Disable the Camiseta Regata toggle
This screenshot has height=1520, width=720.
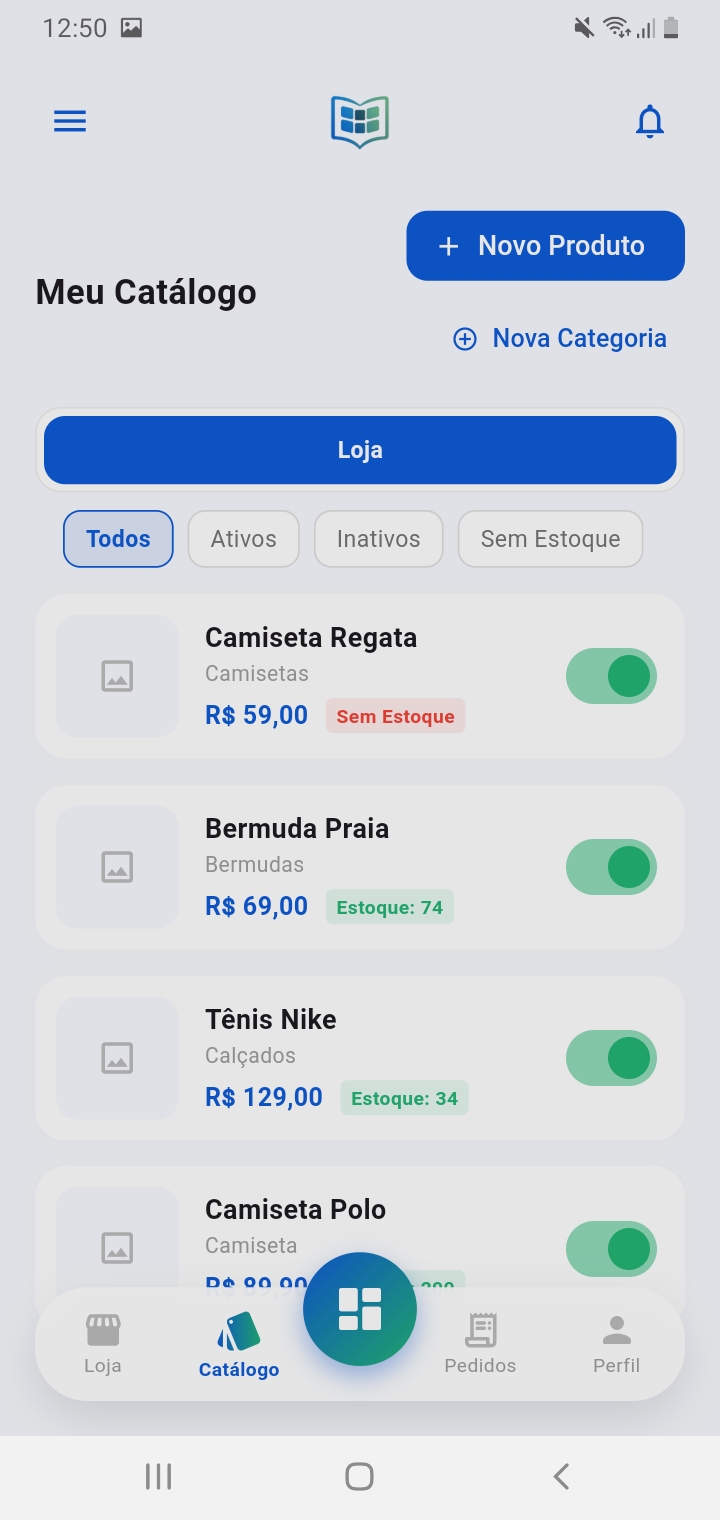pyautogui.click(x=611, y=676)
